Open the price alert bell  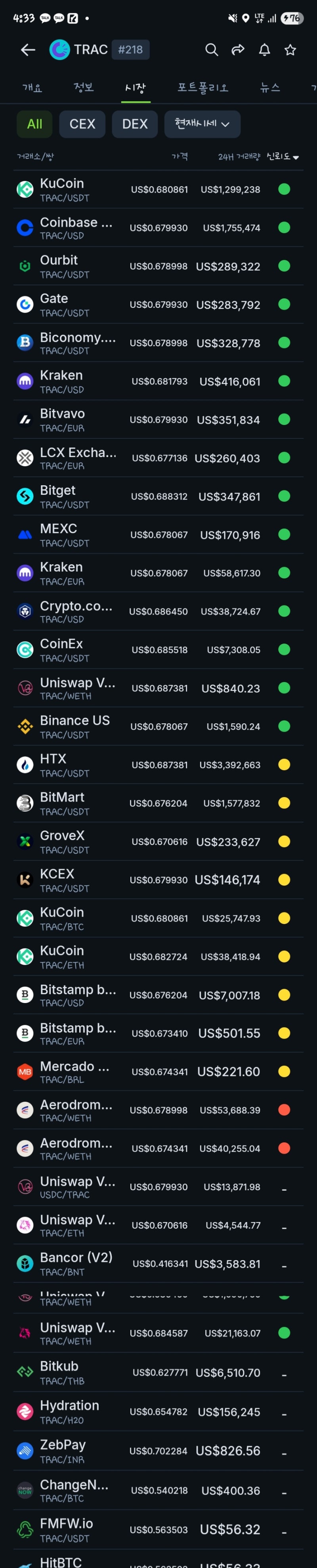pyautogui.click(x=264, y=50)
